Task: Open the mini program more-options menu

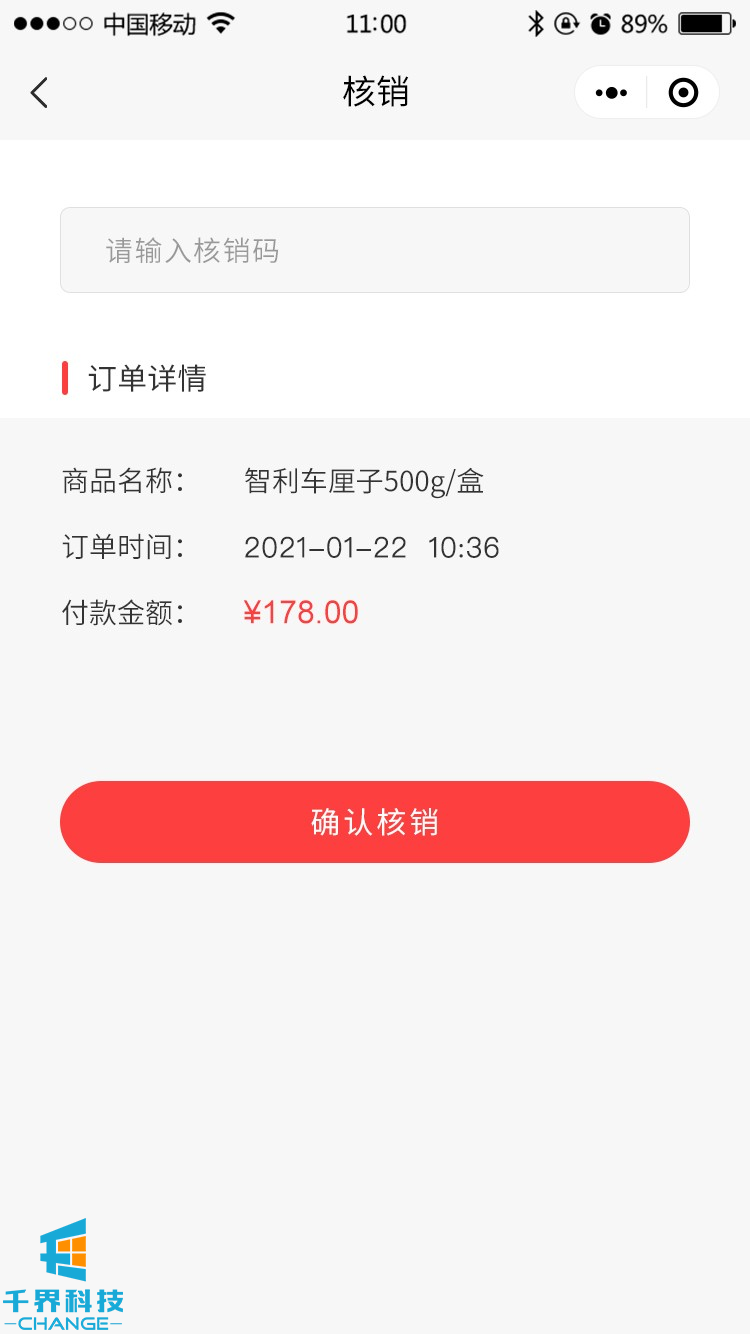Action: [611, 93]
